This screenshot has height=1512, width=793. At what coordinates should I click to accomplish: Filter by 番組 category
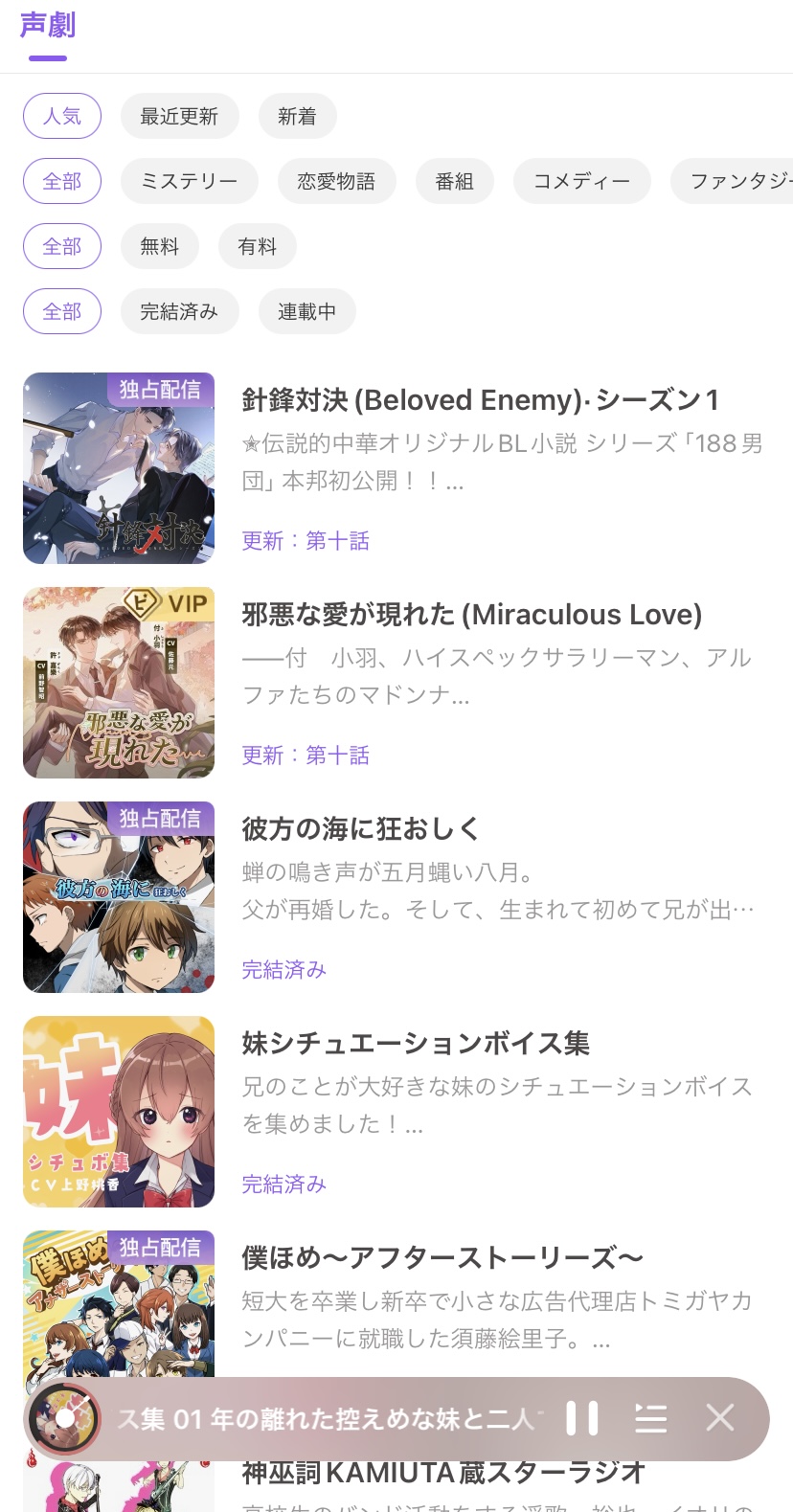coord(454,181)
